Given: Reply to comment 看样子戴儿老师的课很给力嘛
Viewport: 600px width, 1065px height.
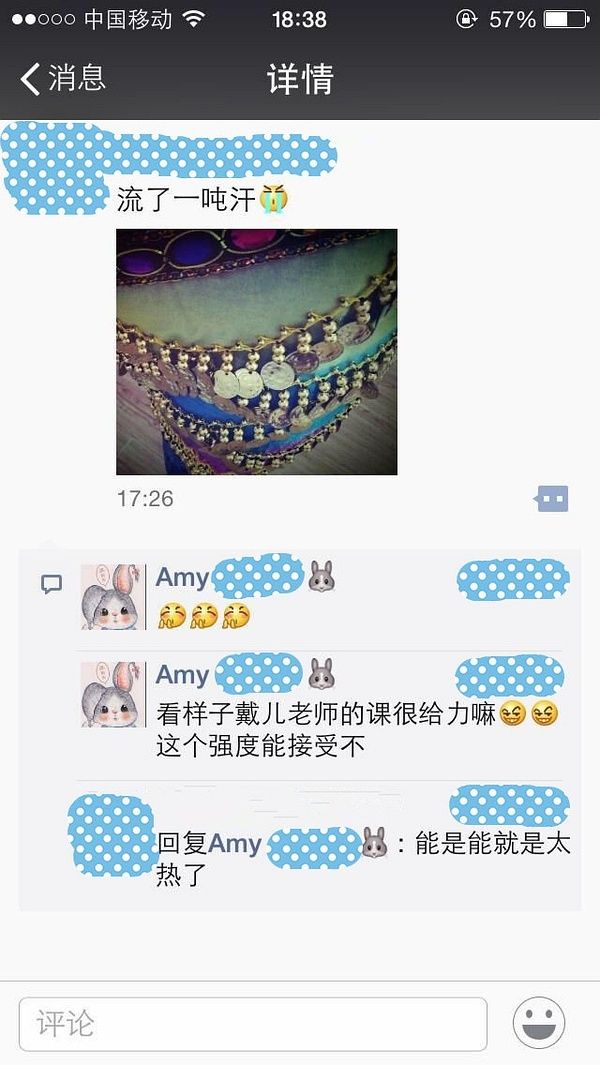Looking at the screenshot, I should 330,730.
